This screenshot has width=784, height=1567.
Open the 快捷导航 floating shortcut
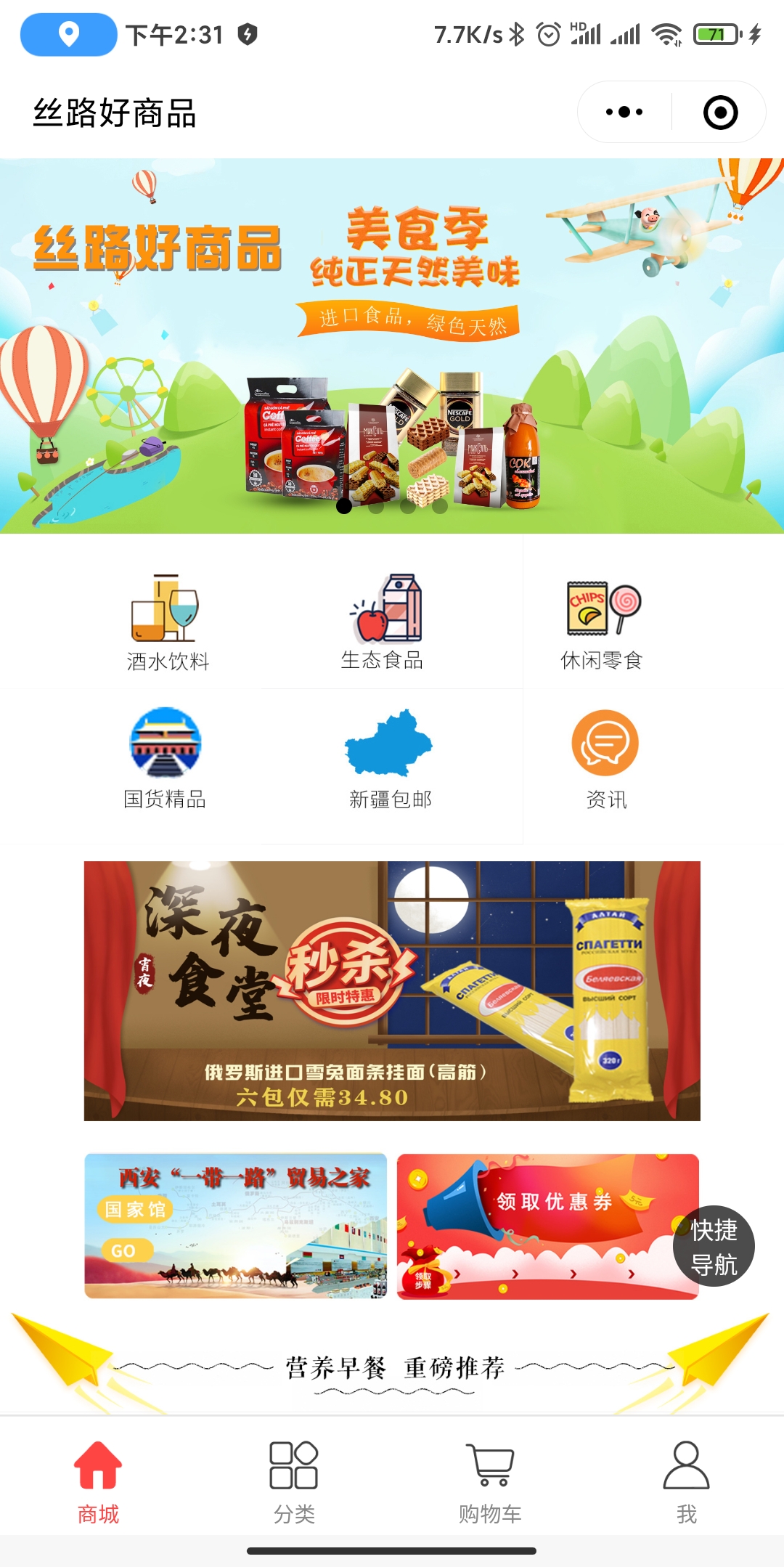[x=714, y=1246]
